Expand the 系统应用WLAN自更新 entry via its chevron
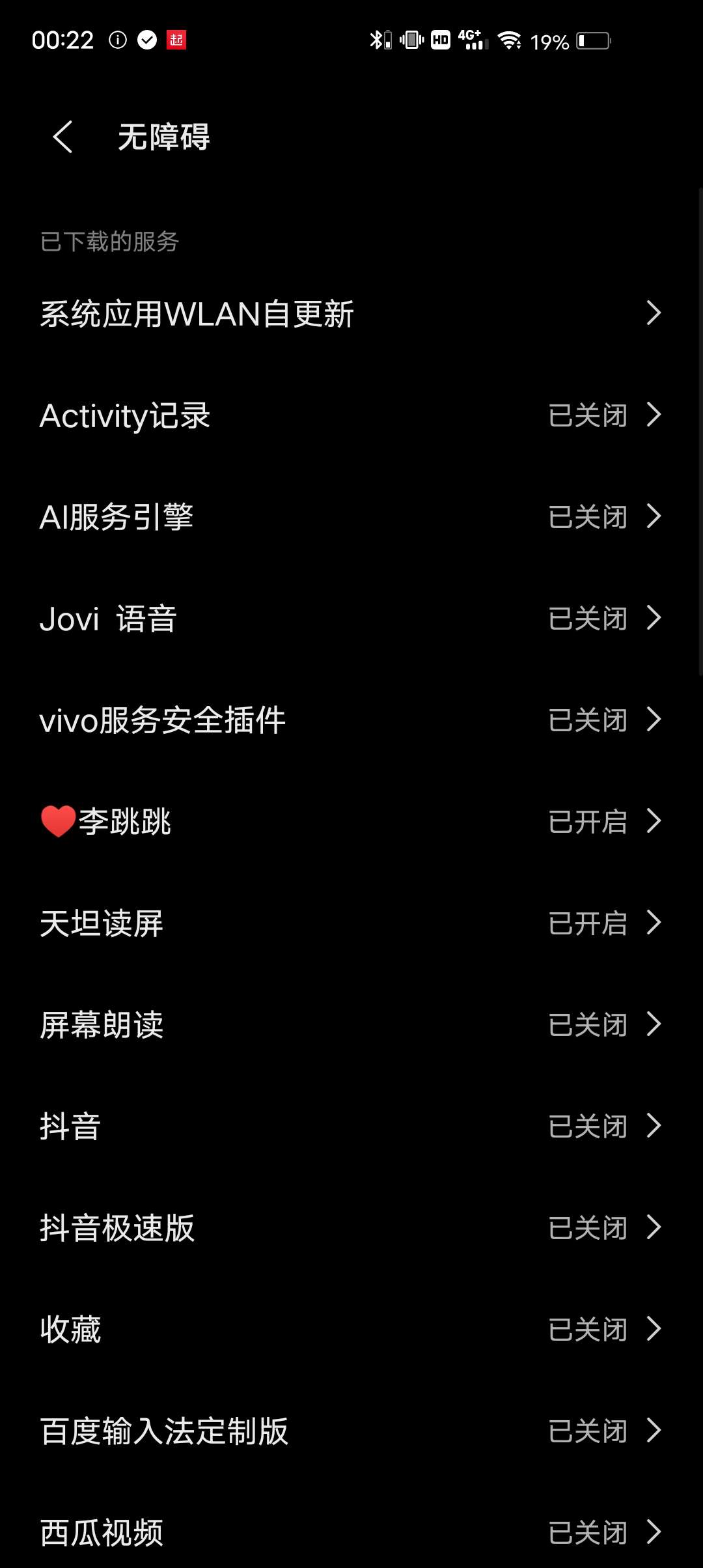The height and width of the screenshot is (1568, 703). coord(654,313)
